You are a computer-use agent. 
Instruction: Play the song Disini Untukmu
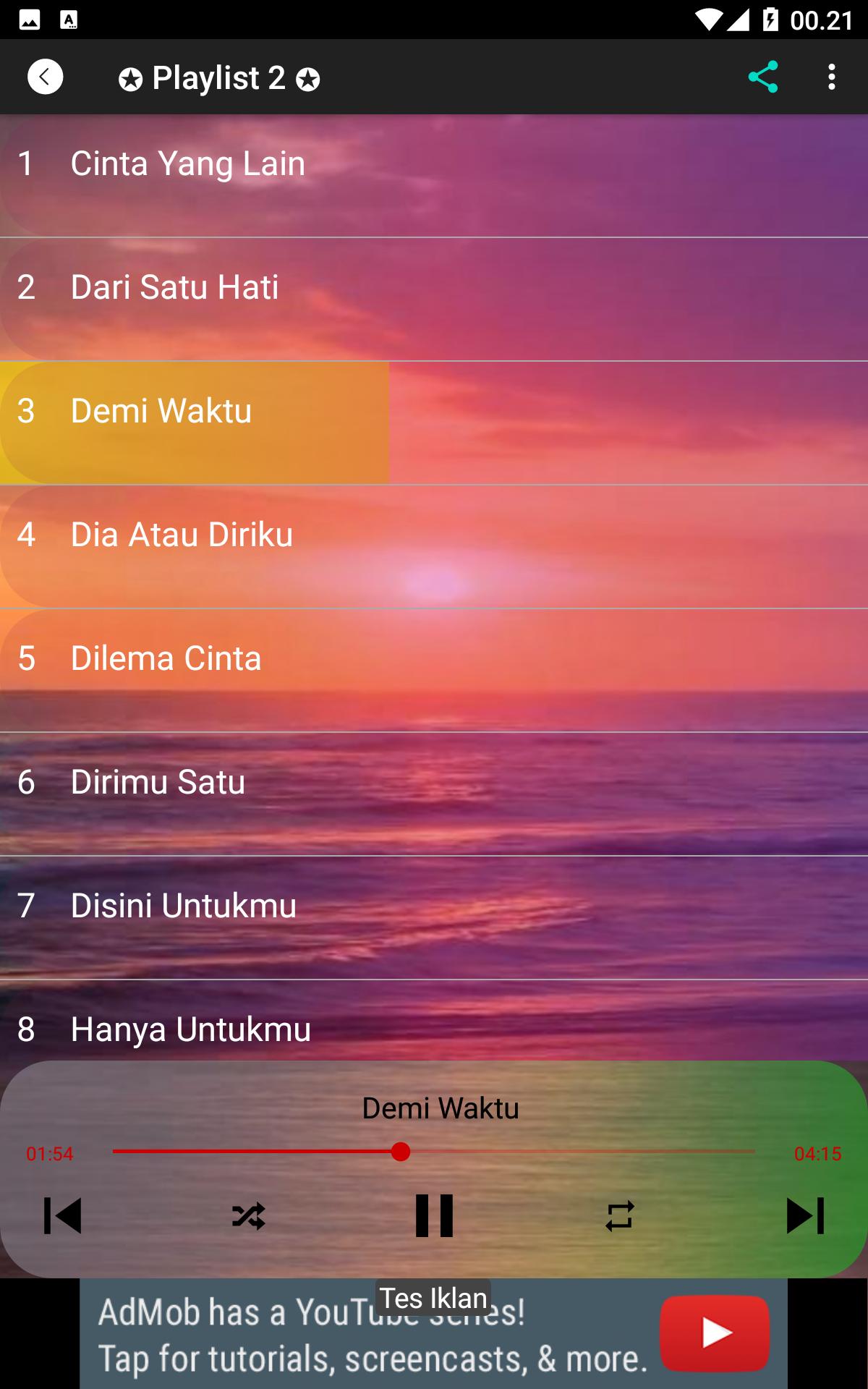(434, 918)
